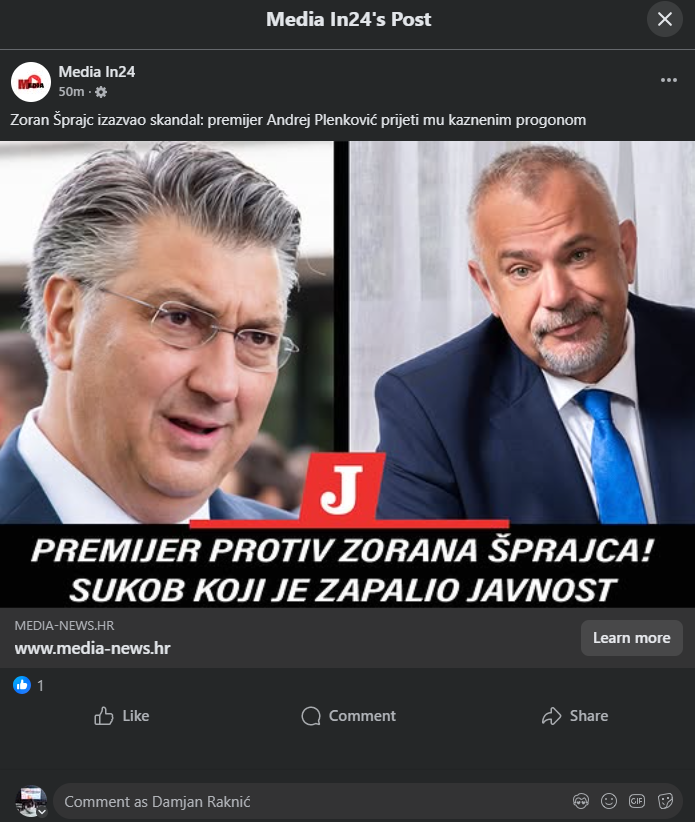Close the Media In24 post dialog
Viewport: 695px width, 822px height.
(x=665, y=20)
